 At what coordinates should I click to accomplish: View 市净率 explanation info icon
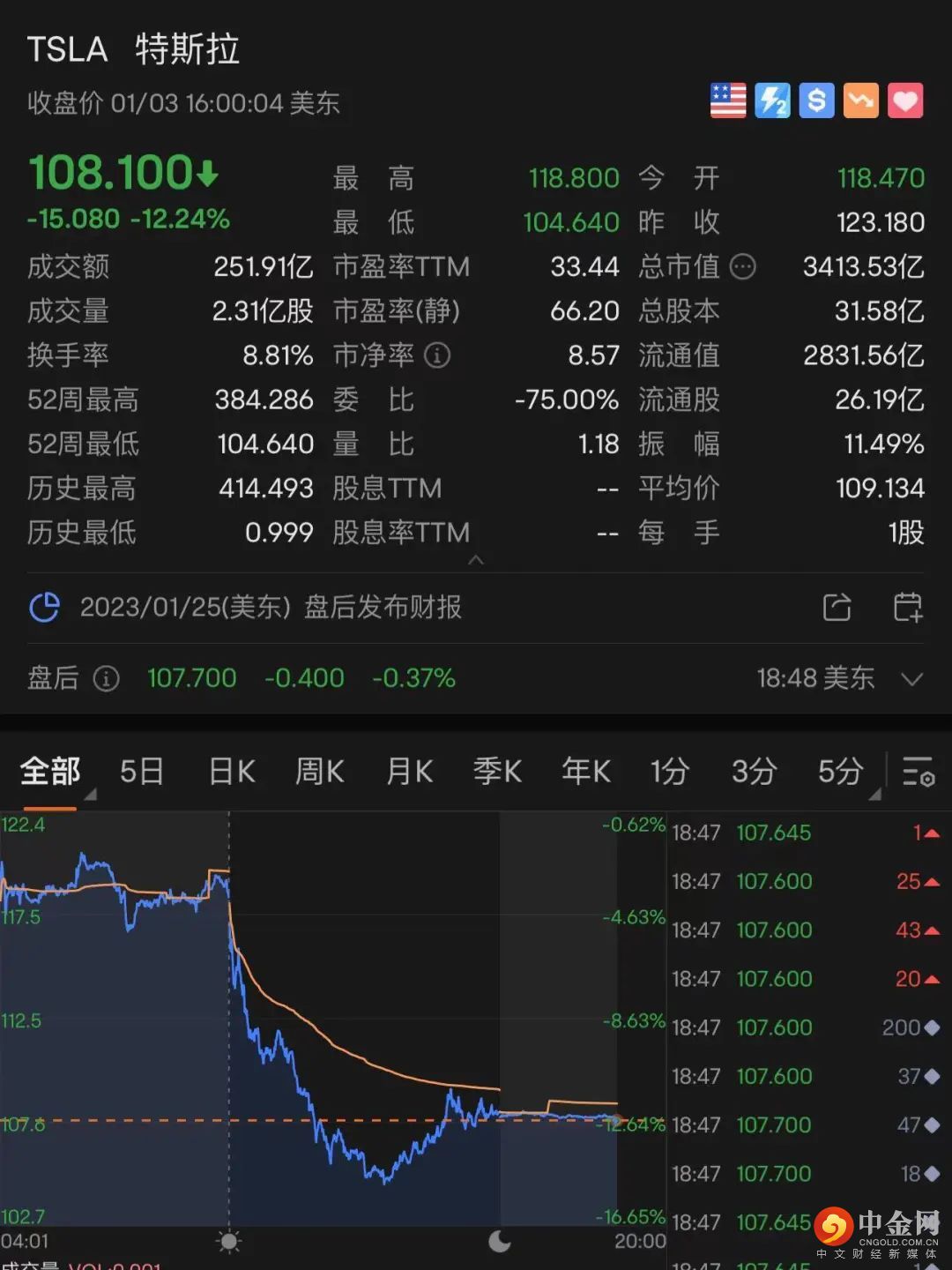pyautogui.click(x=437, y=355)
